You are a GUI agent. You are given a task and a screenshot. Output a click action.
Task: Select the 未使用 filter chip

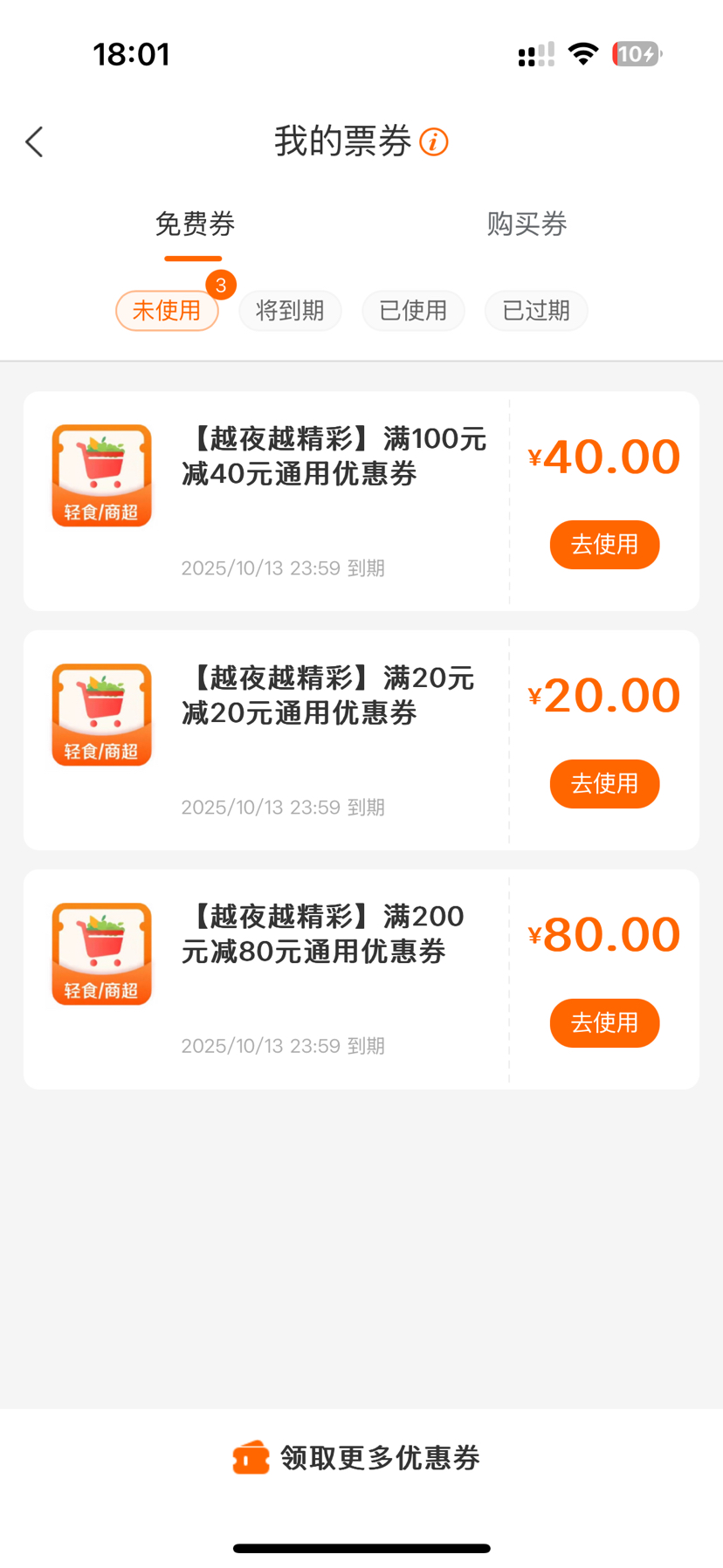167,311
